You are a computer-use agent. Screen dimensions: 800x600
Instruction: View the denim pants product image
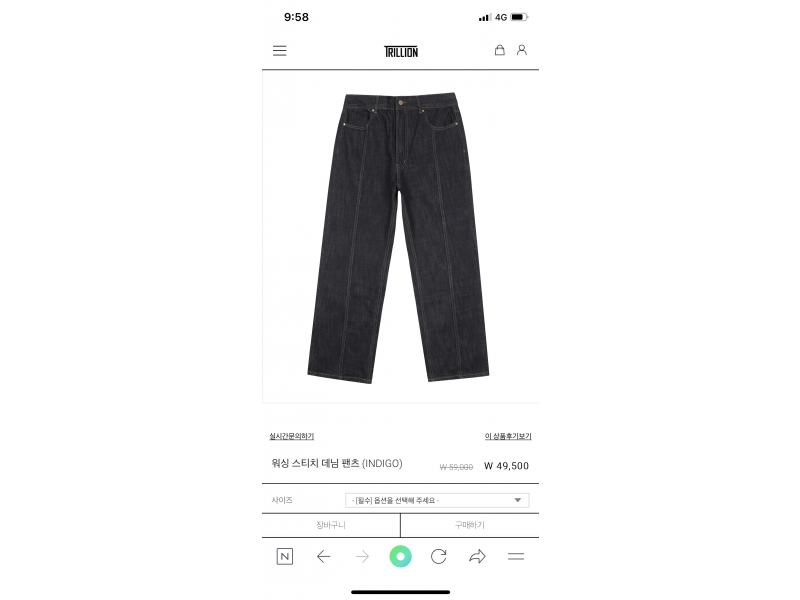coord(400,238)
